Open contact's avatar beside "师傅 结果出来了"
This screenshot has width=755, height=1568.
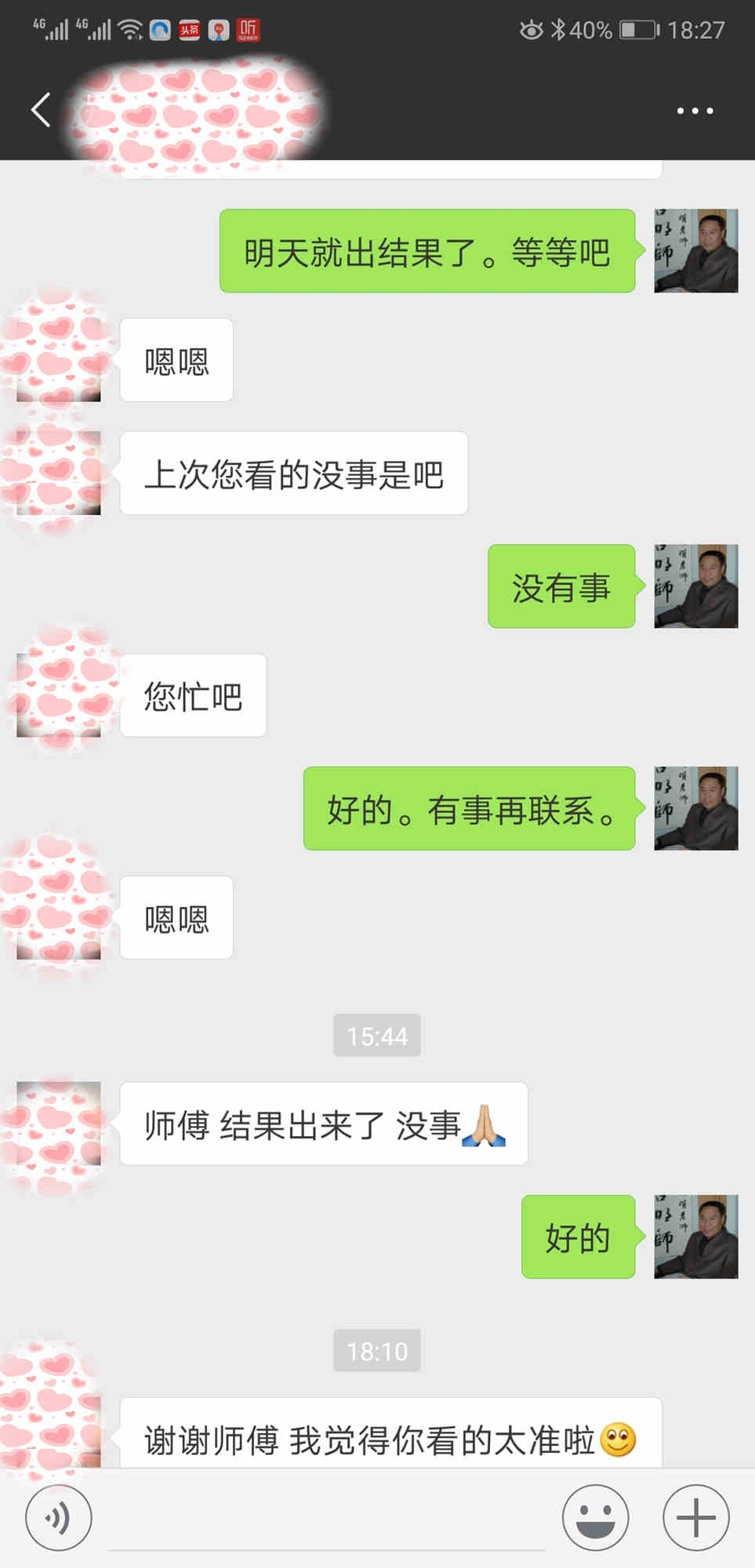pos(59,1123)
